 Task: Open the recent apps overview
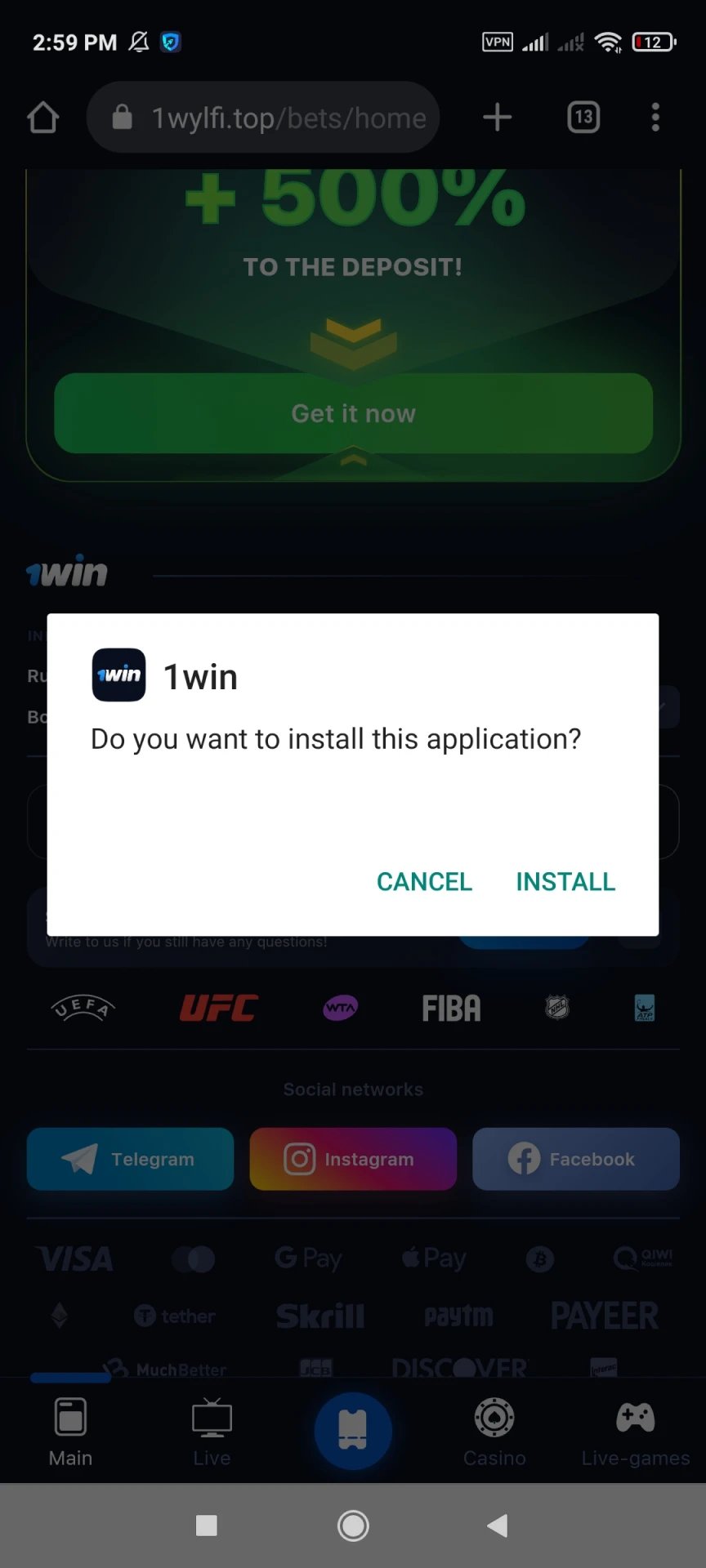click(x=207, y=1525)
